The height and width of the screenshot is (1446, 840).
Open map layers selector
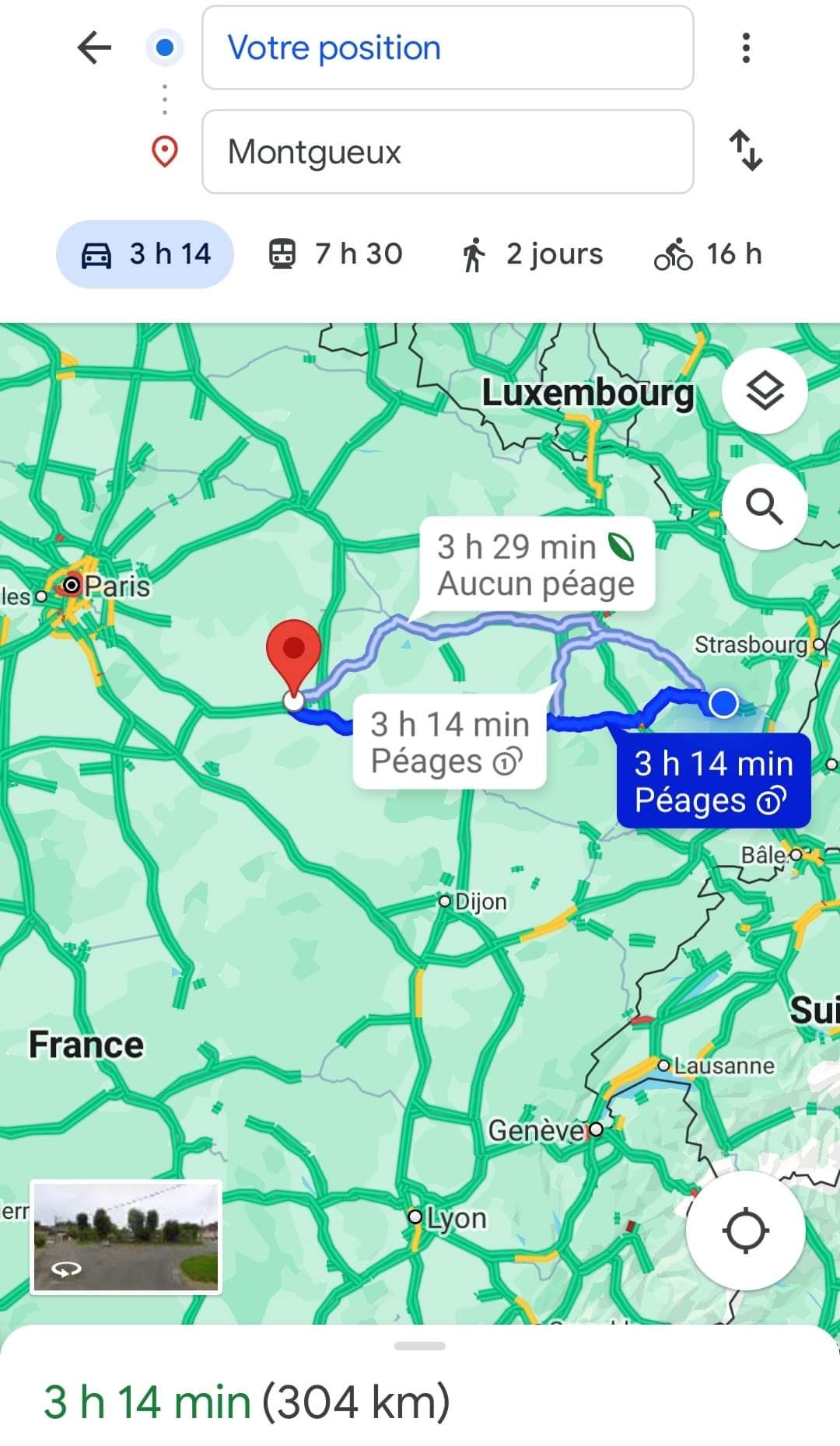[765, 391]
